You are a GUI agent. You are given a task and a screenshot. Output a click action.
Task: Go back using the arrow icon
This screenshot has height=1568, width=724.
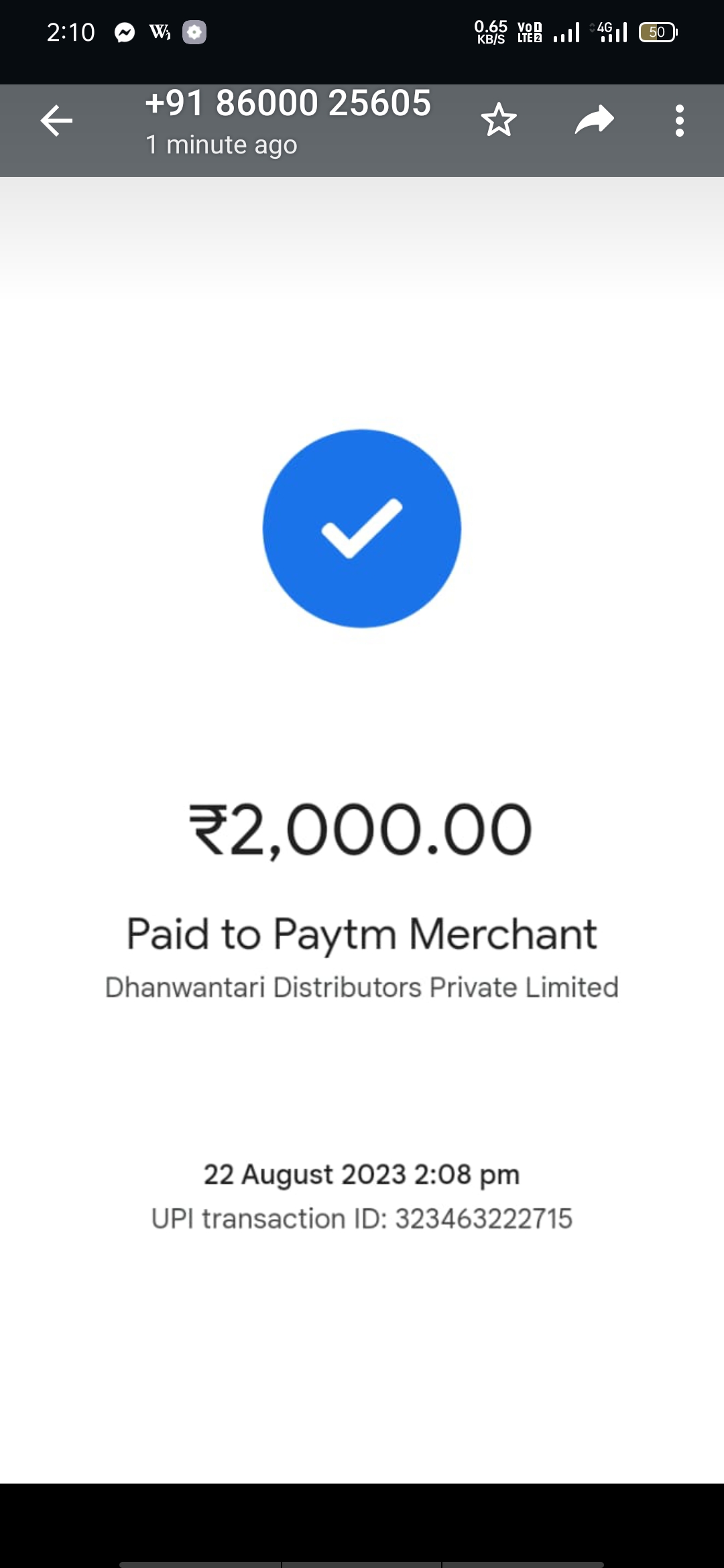tap(56, 121)
